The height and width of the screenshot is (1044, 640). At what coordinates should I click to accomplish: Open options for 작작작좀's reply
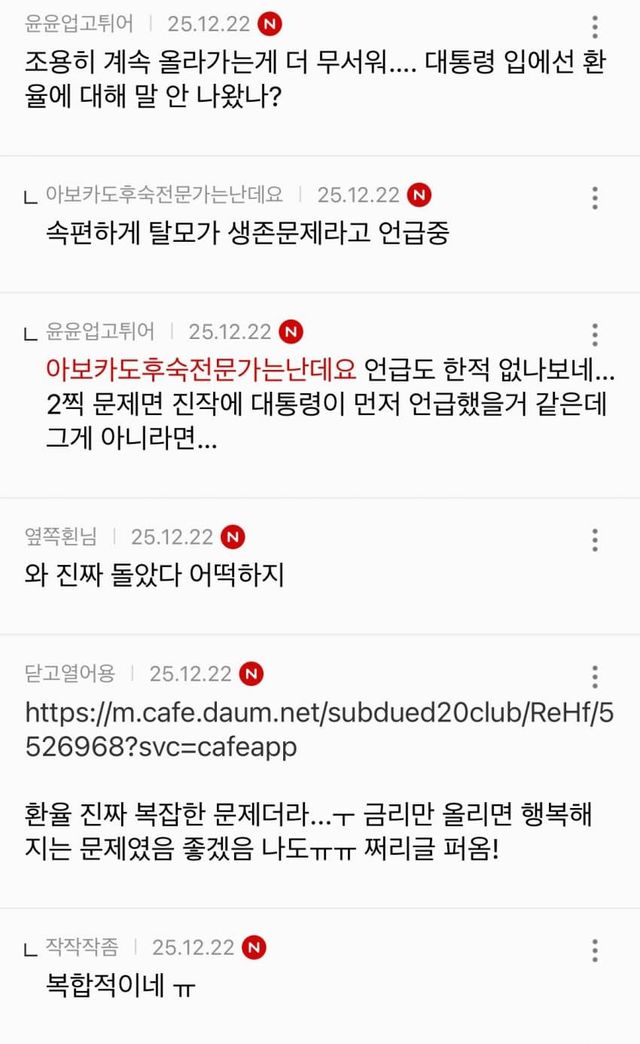pos(595,950)
